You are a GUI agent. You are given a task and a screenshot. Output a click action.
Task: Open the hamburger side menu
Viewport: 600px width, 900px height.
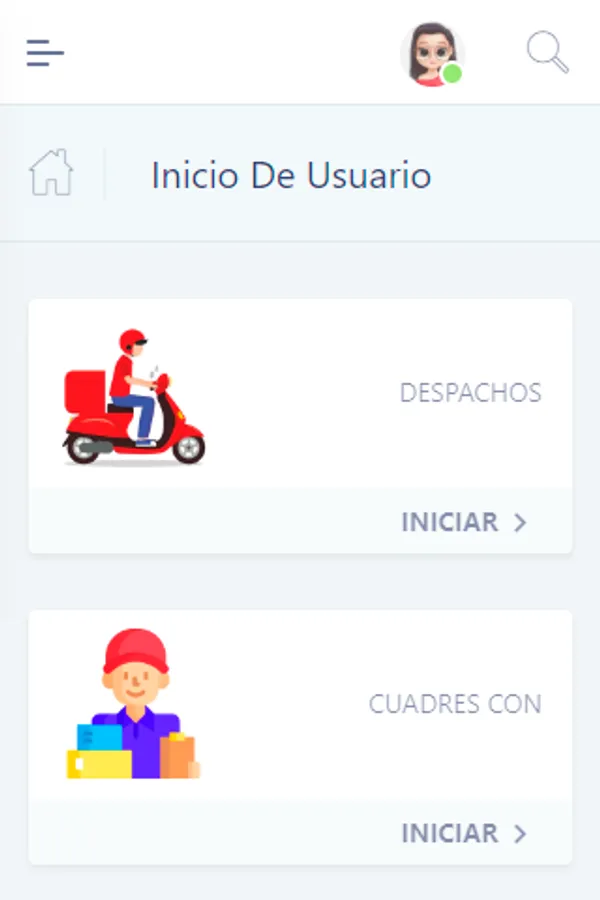click(45, 52)
